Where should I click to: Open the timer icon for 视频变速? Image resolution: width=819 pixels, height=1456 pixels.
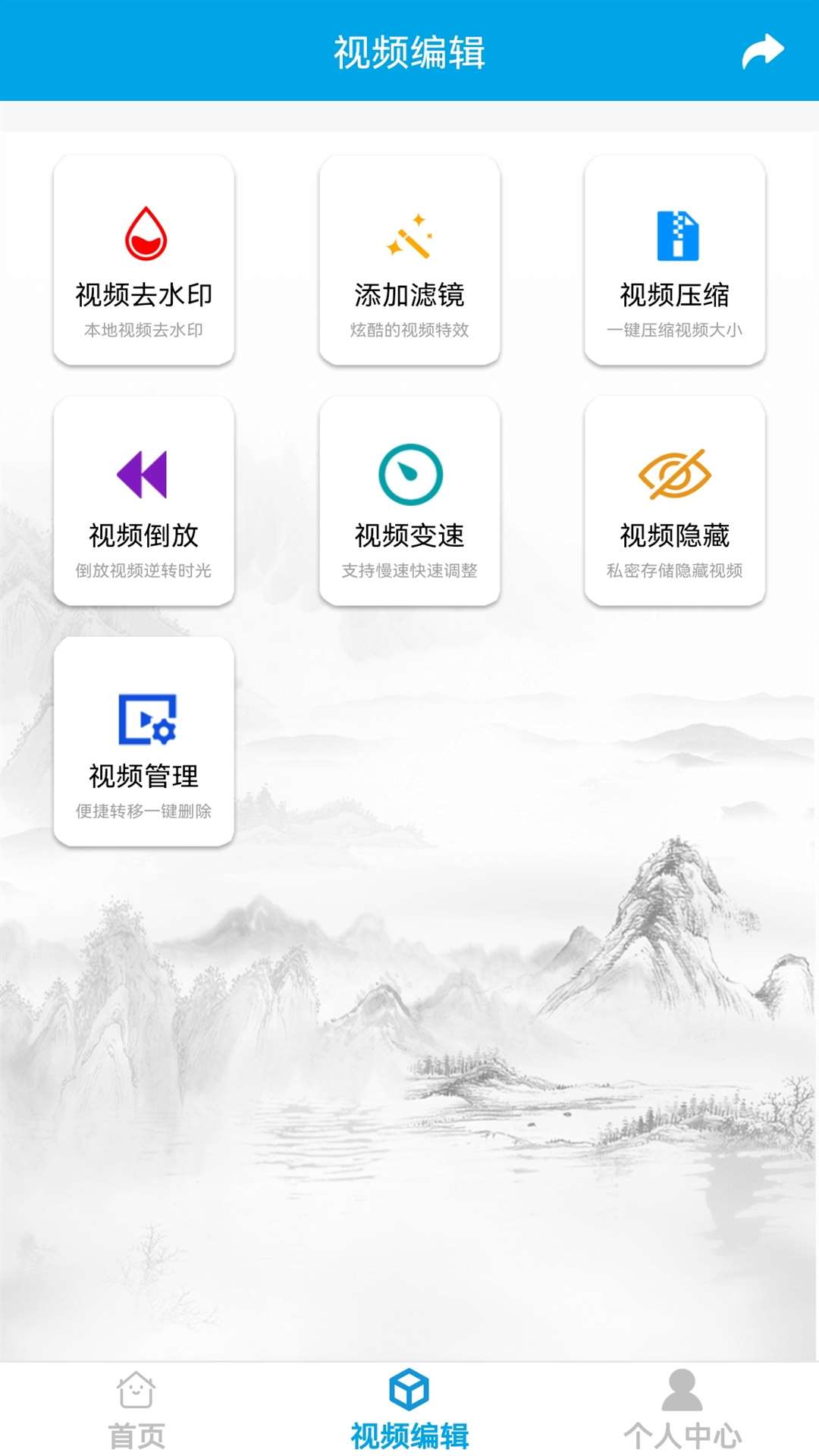(x=409, y=474)
